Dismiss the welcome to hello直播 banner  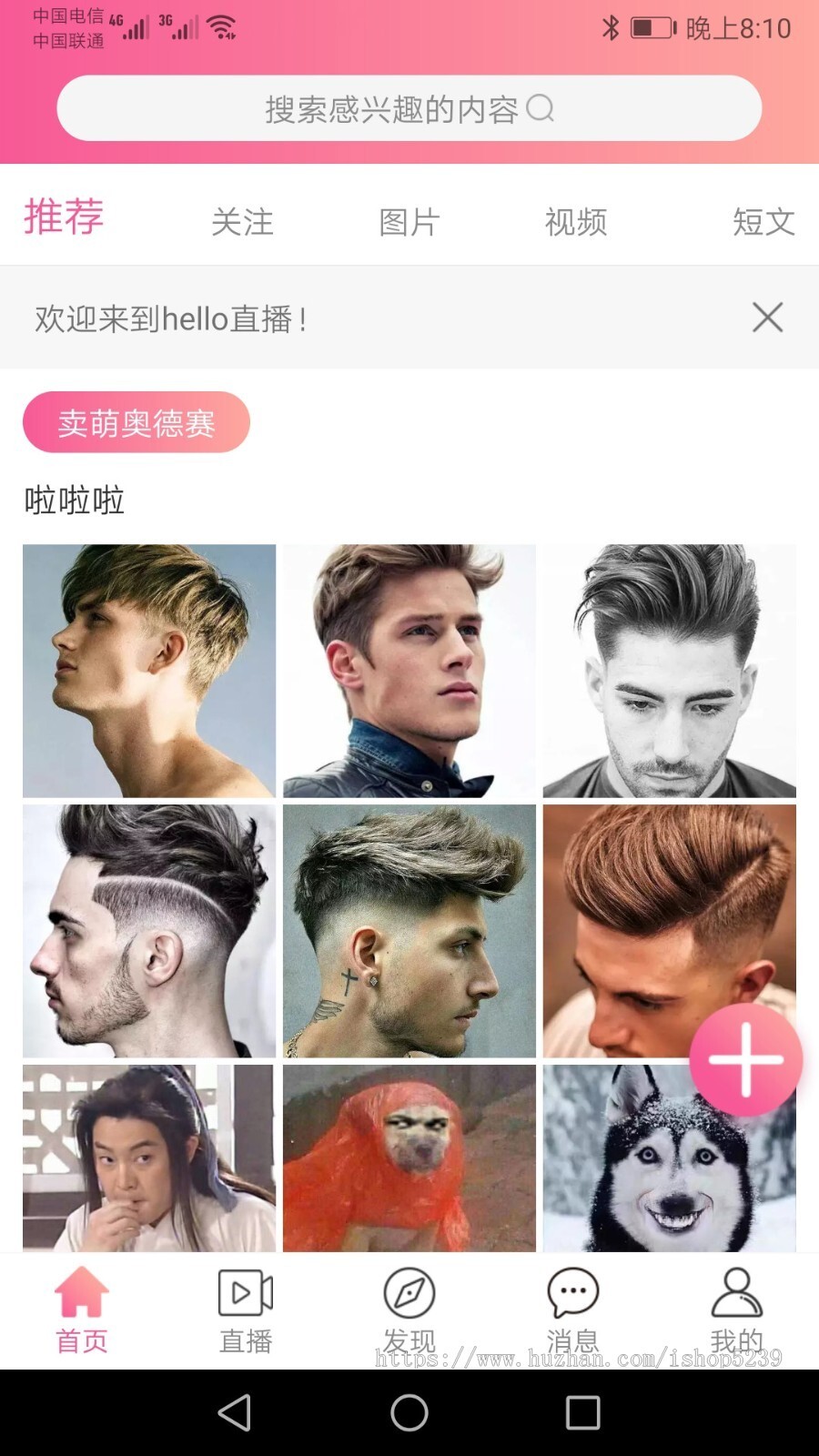point(767,318)
